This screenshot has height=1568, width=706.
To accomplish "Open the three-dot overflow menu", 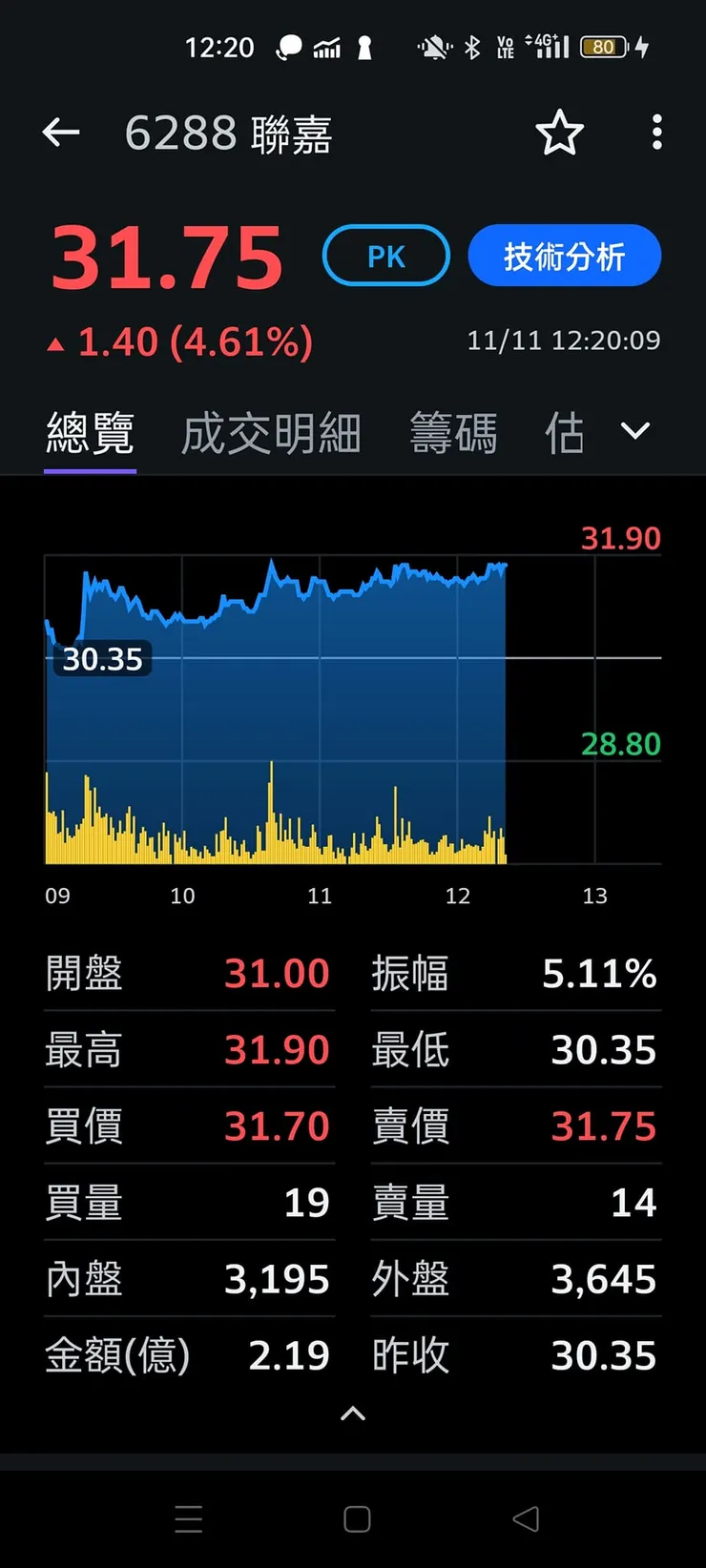I will tap(656, 134).
